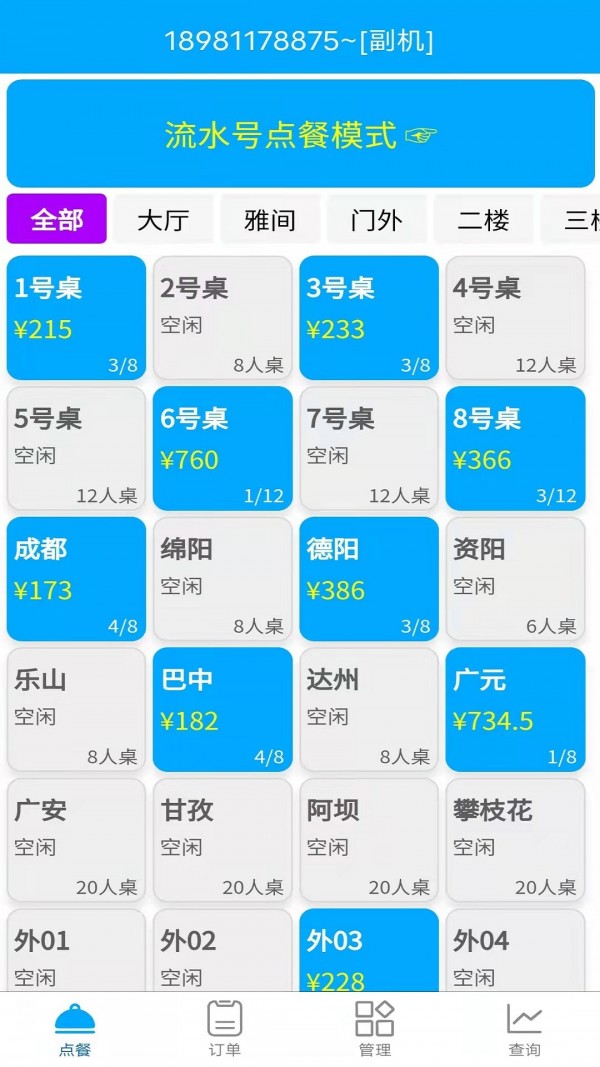Switch to the 查询 tab

tap(524, 1029)
